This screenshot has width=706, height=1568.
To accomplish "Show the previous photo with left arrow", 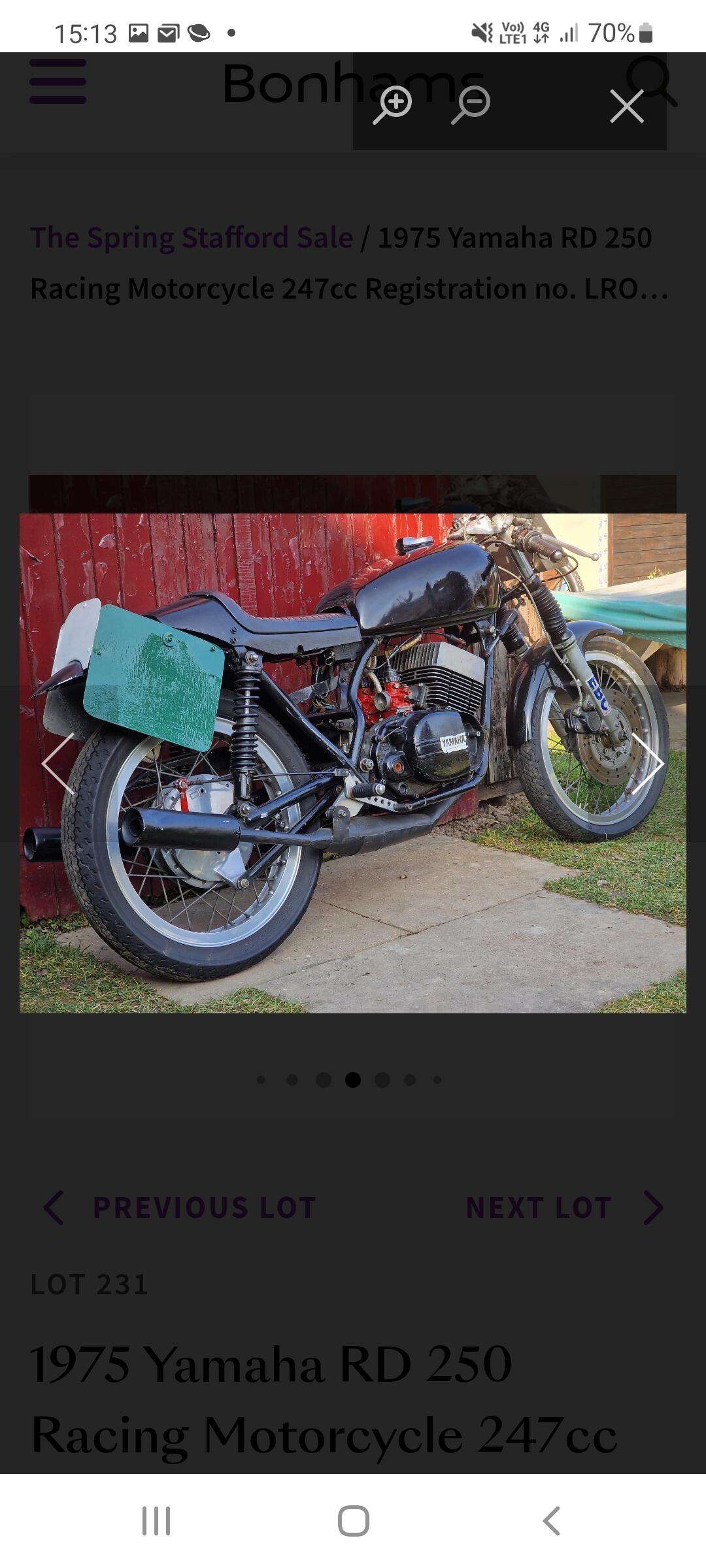I will pos(58,763).
